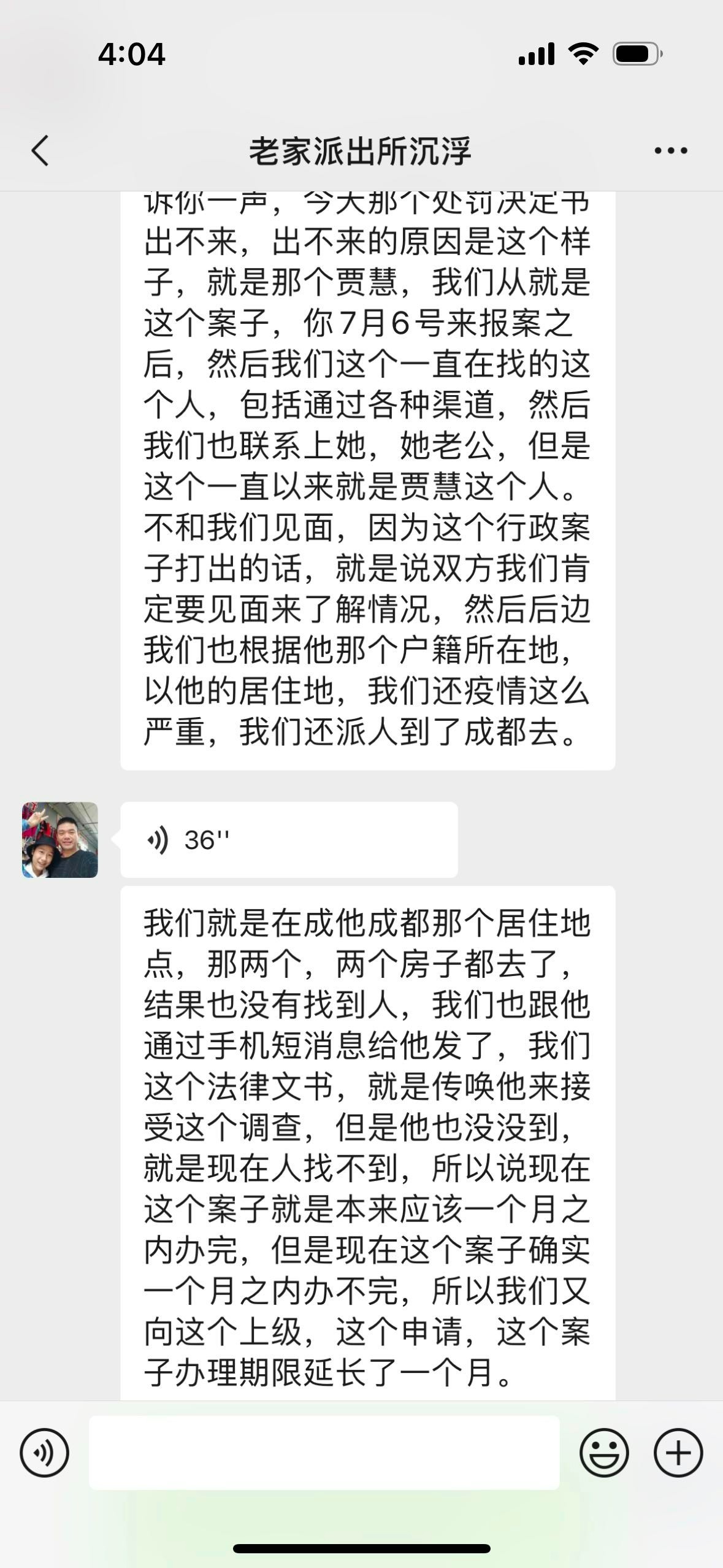The image size is (723, 1568).
Task: Open the emoji sticker panel
Action: 603,1453
